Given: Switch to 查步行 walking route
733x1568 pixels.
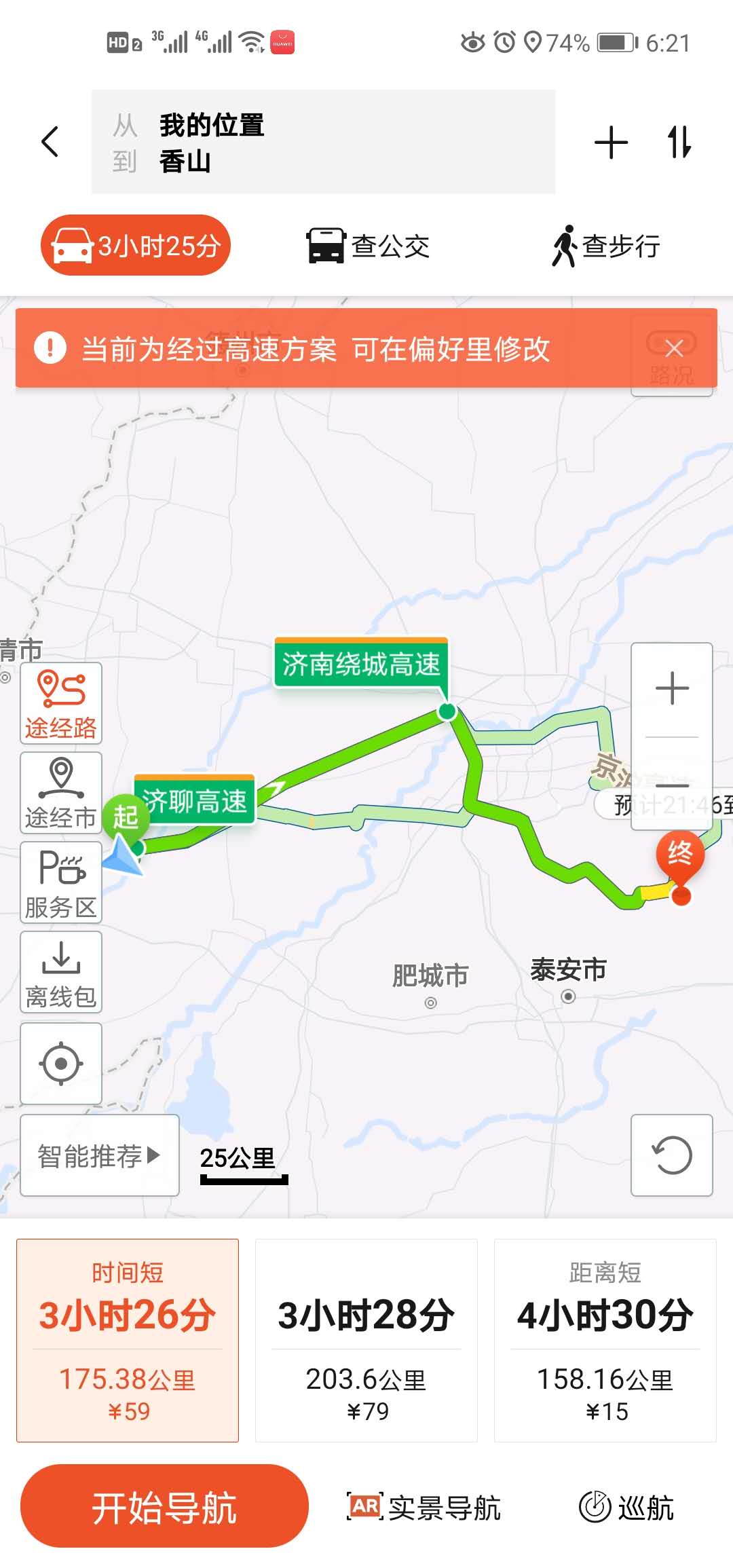Looking at the screenshot, I should coord(605,246).
